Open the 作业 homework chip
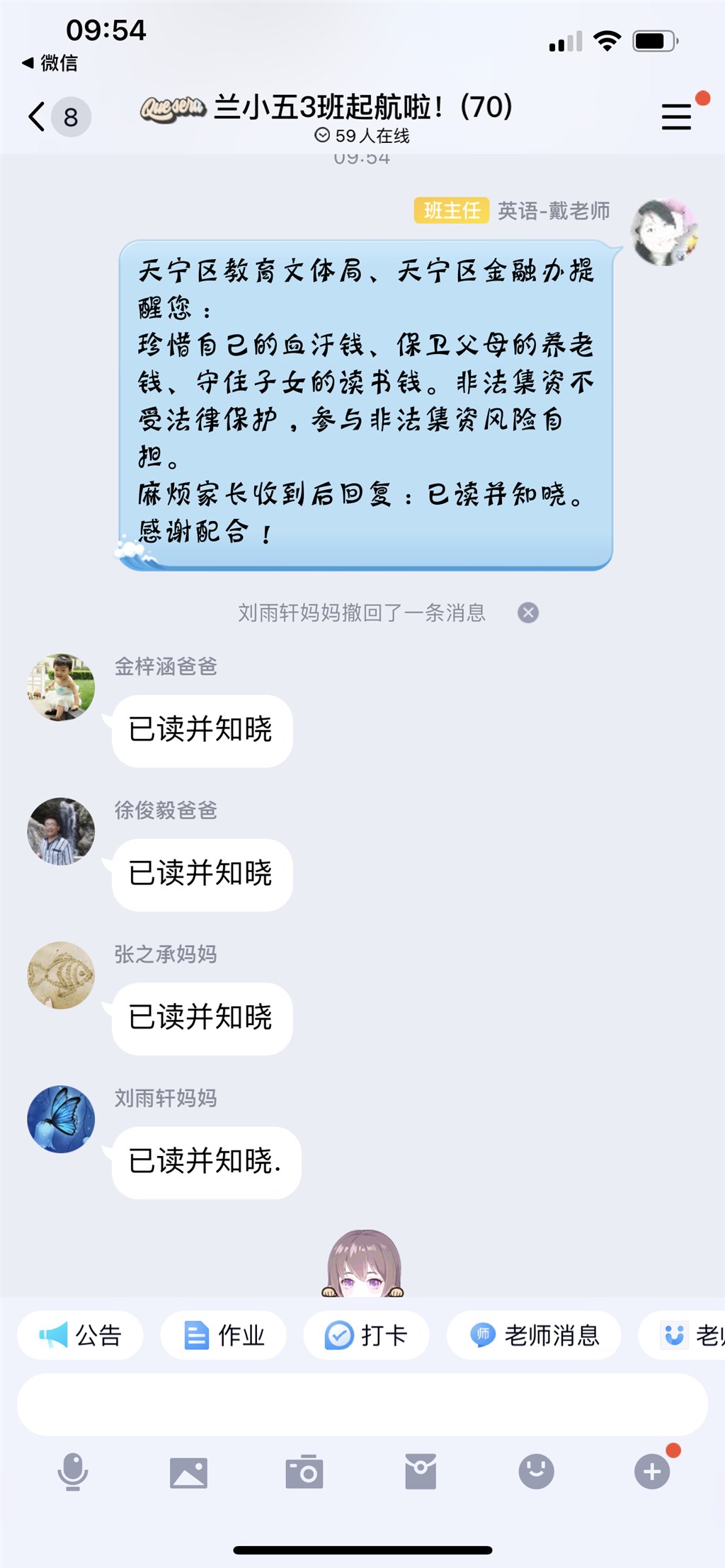 point(224,1335)
